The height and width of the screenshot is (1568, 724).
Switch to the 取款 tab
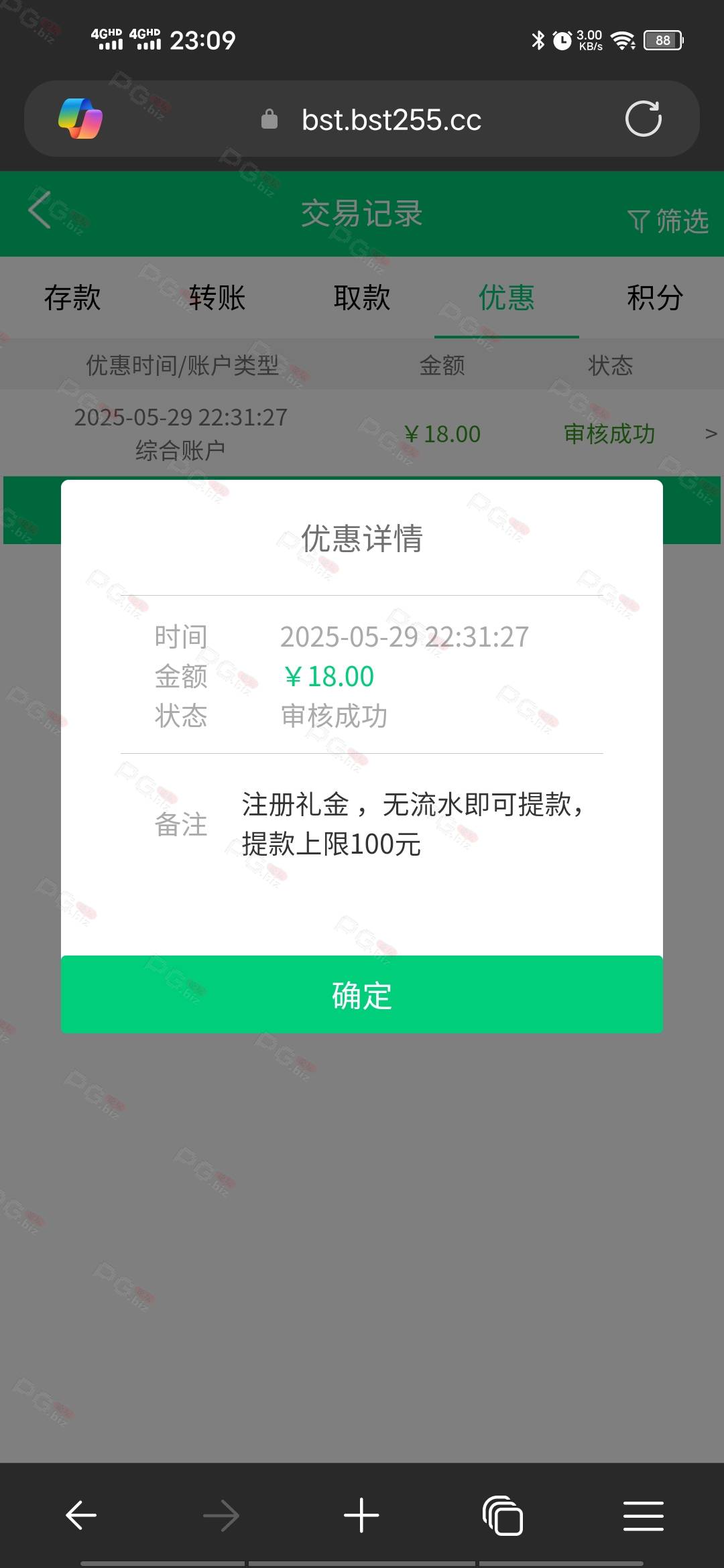click(x=362, y=298)
